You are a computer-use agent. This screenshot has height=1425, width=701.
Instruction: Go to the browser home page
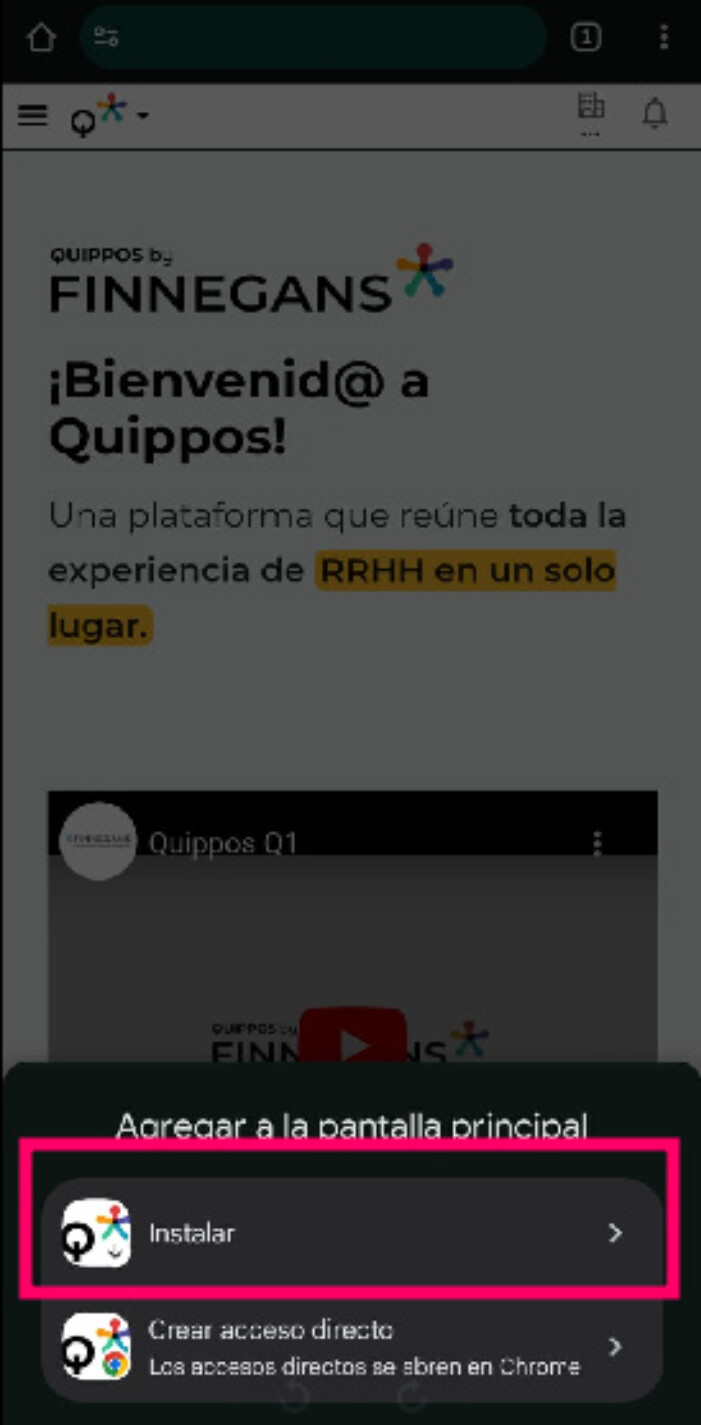(41, 38)
